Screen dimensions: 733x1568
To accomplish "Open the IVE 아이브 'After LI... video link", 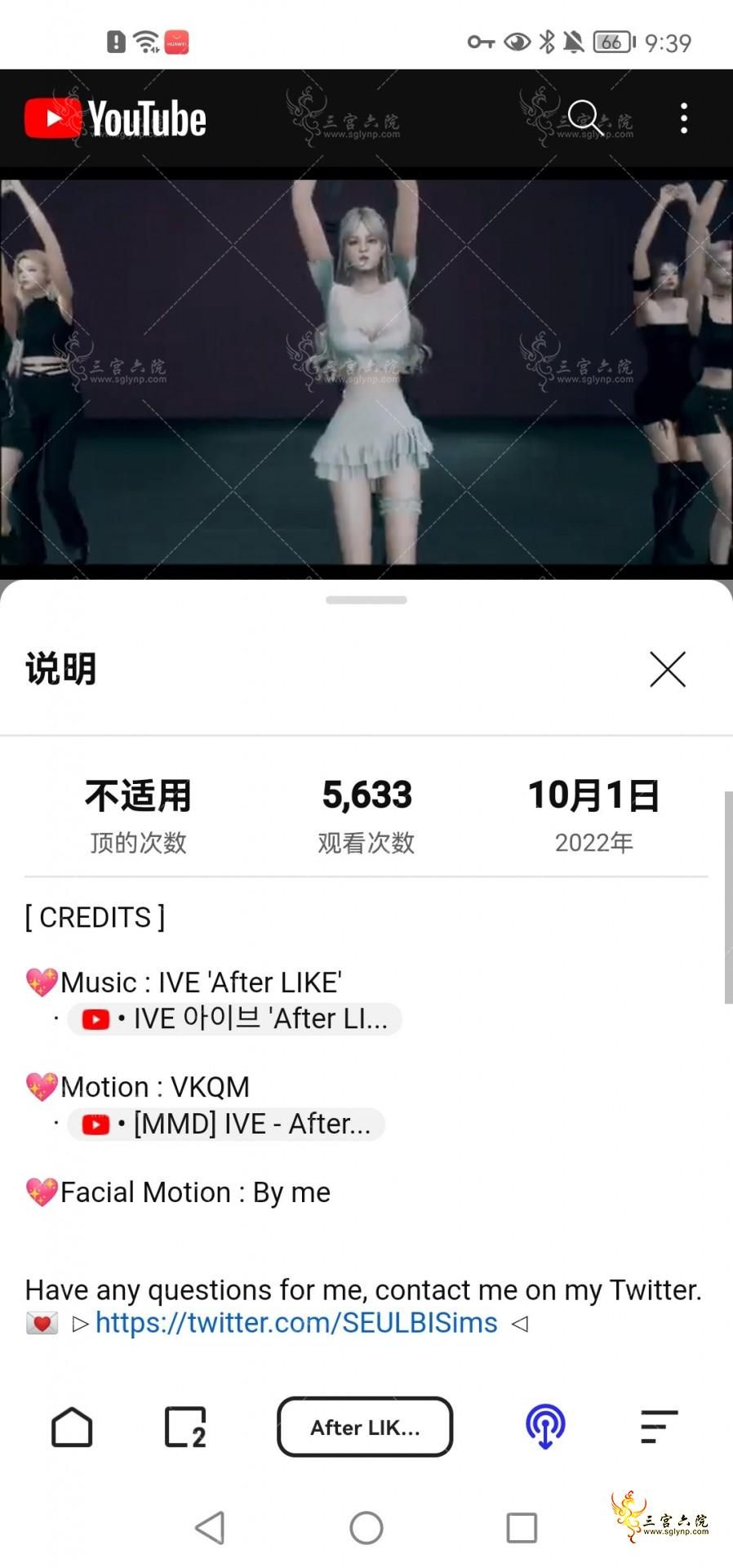I will [x=235, y=1019].
